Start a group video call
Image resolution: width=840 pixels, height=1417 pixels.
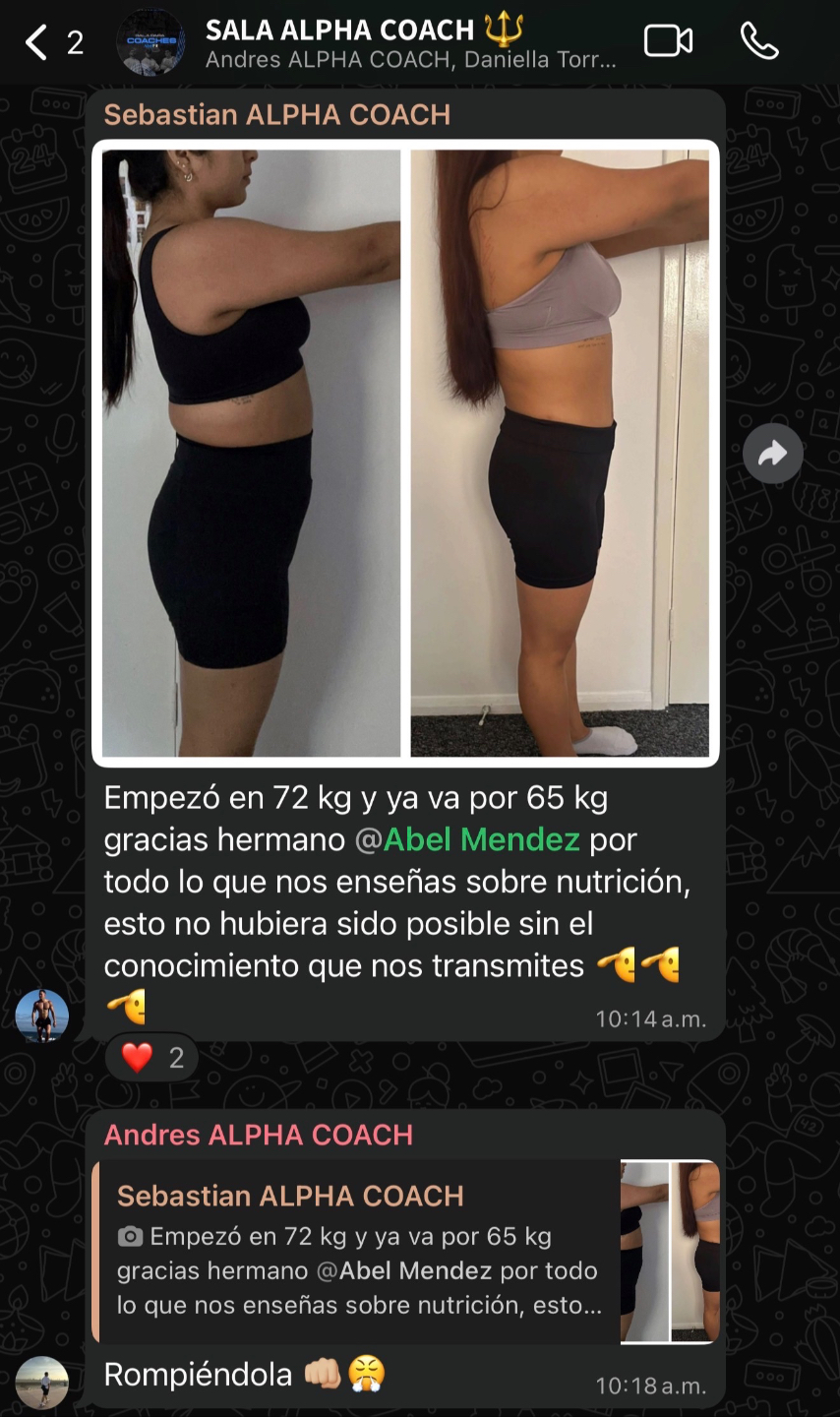(668, 41)
